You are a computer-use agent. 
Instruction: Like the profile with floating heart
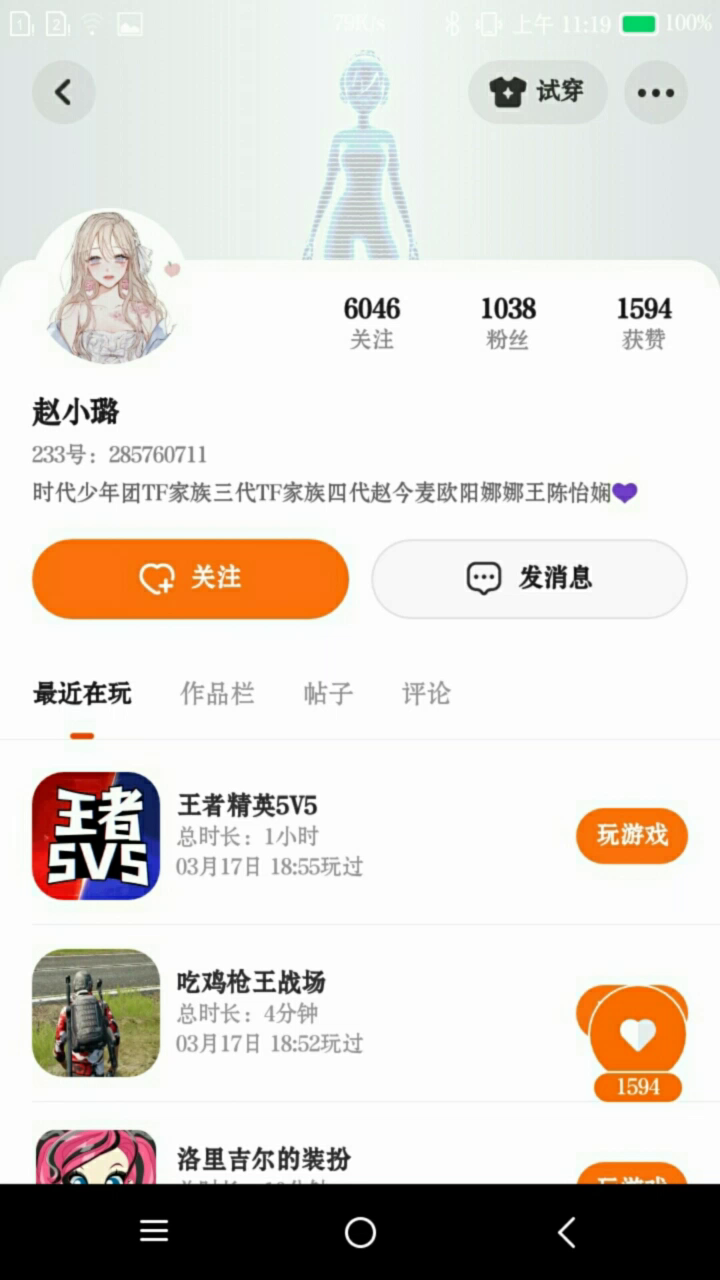pos(637,1035)
